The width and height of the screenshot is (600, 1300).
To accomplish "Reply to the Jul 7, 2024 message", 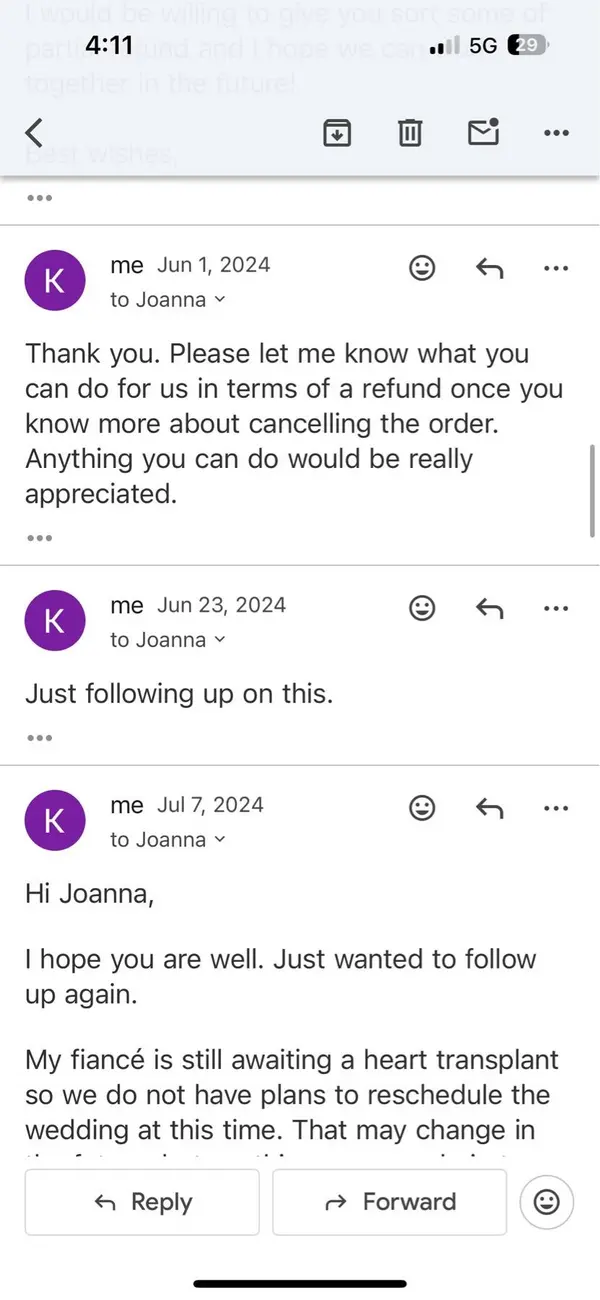I will tap(488, 808).
